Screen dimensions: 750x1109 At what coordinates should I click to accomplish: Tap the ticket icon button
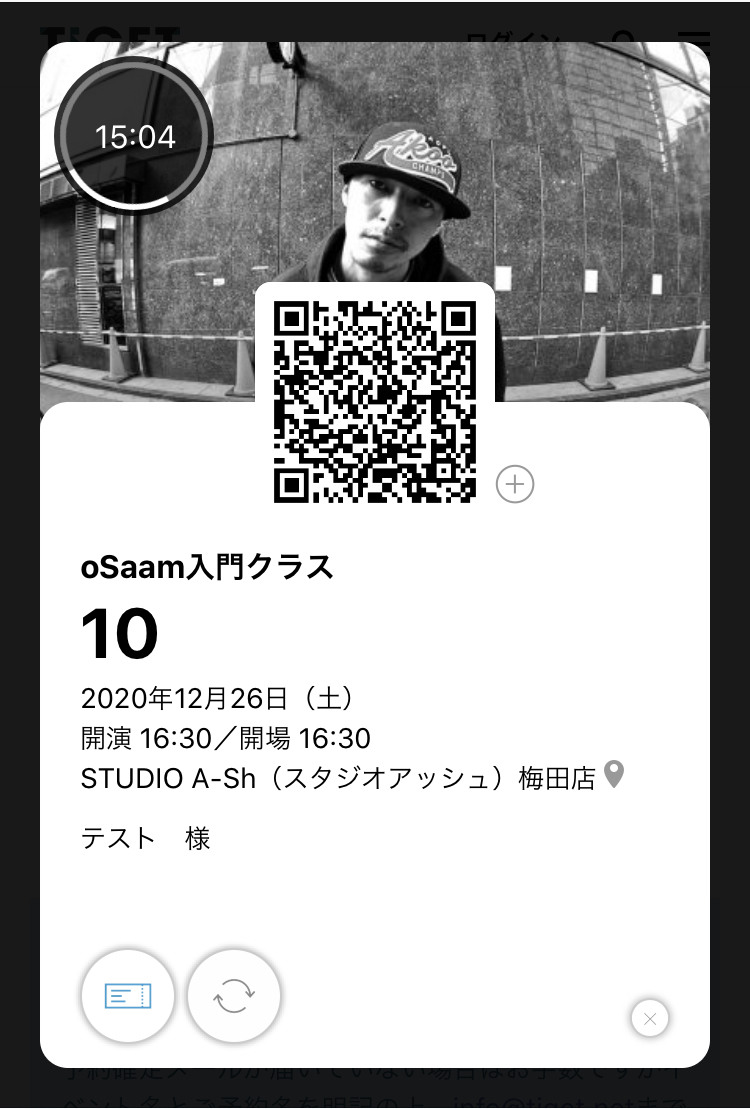point(128,996)
